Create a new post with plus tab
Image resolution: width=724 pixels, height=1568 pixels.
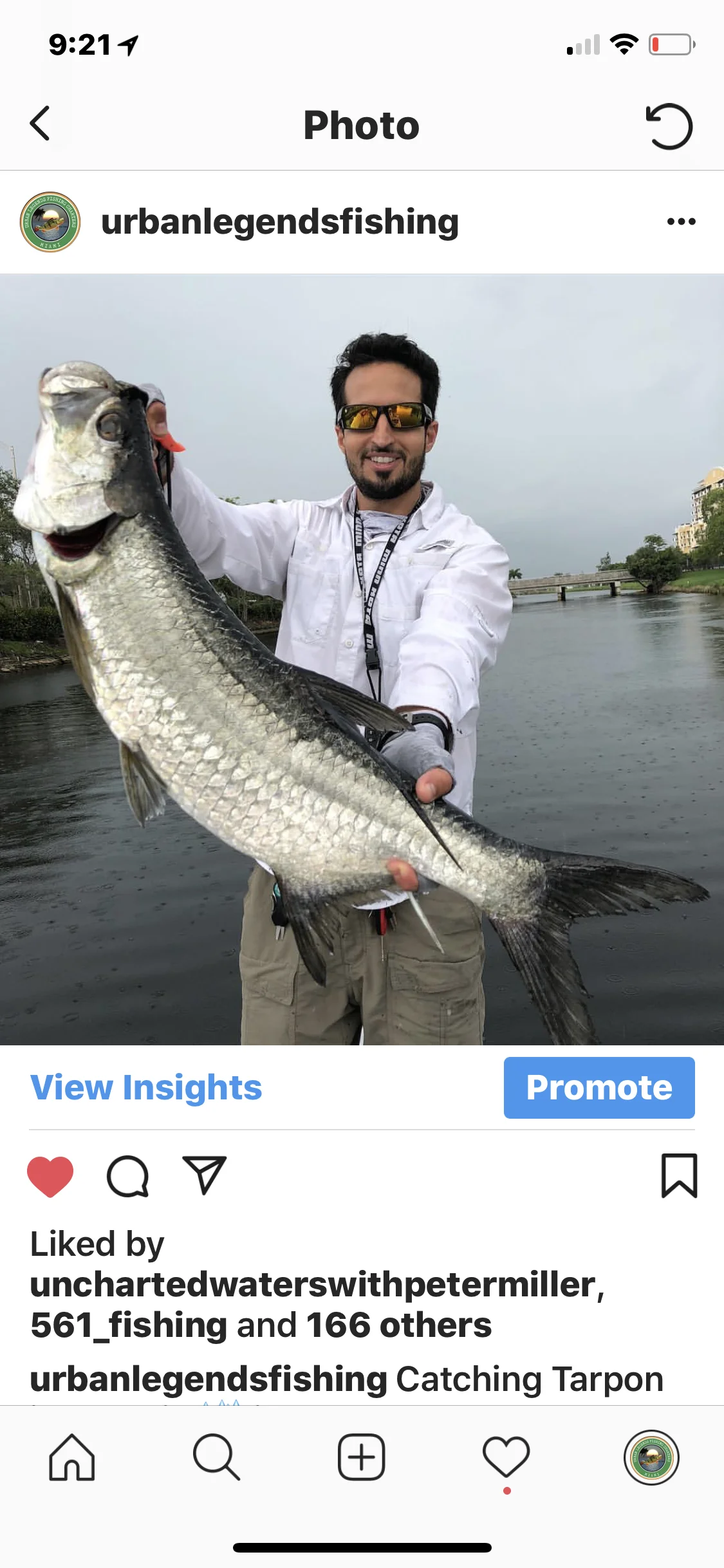[x=362, y=1457]
